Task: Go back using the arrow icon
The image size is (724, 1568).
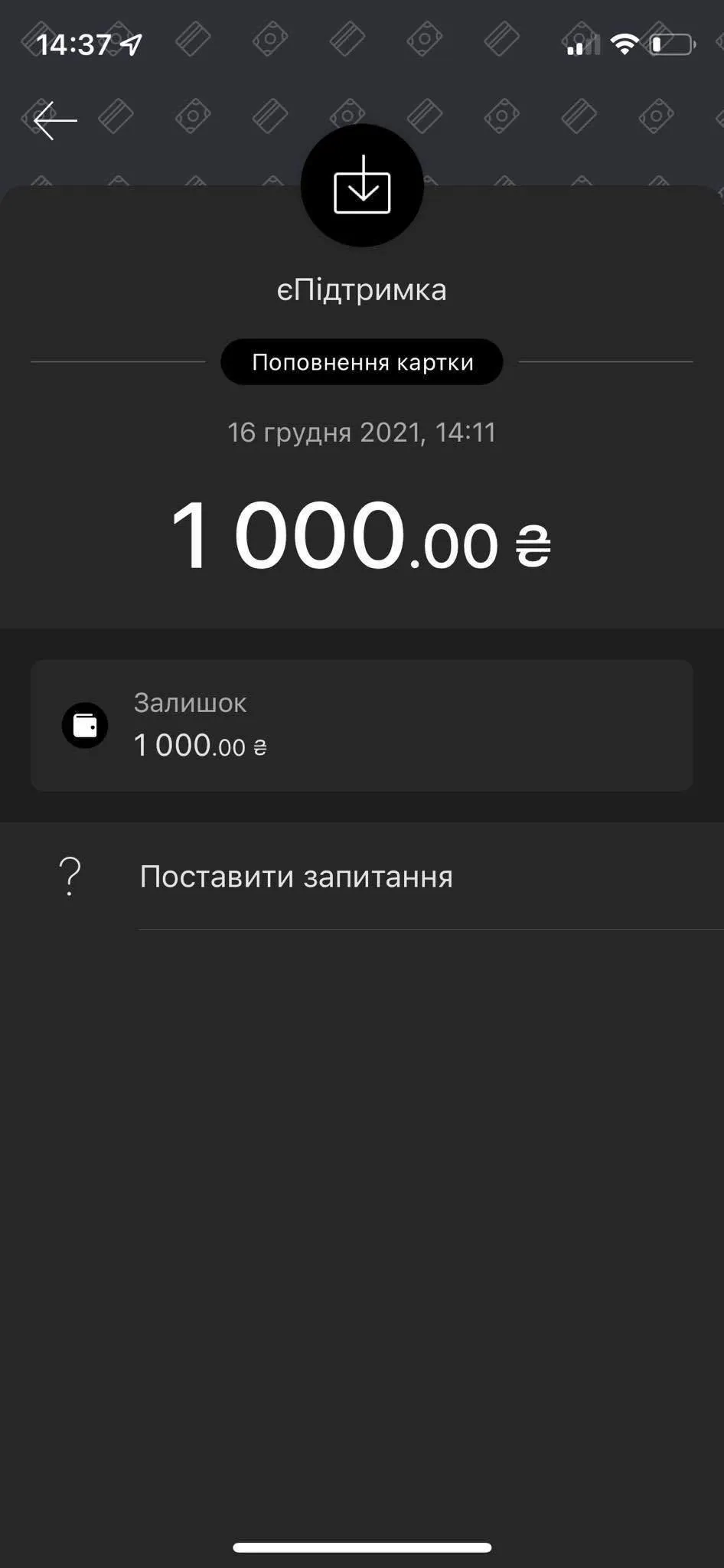Action: (55, 120)
